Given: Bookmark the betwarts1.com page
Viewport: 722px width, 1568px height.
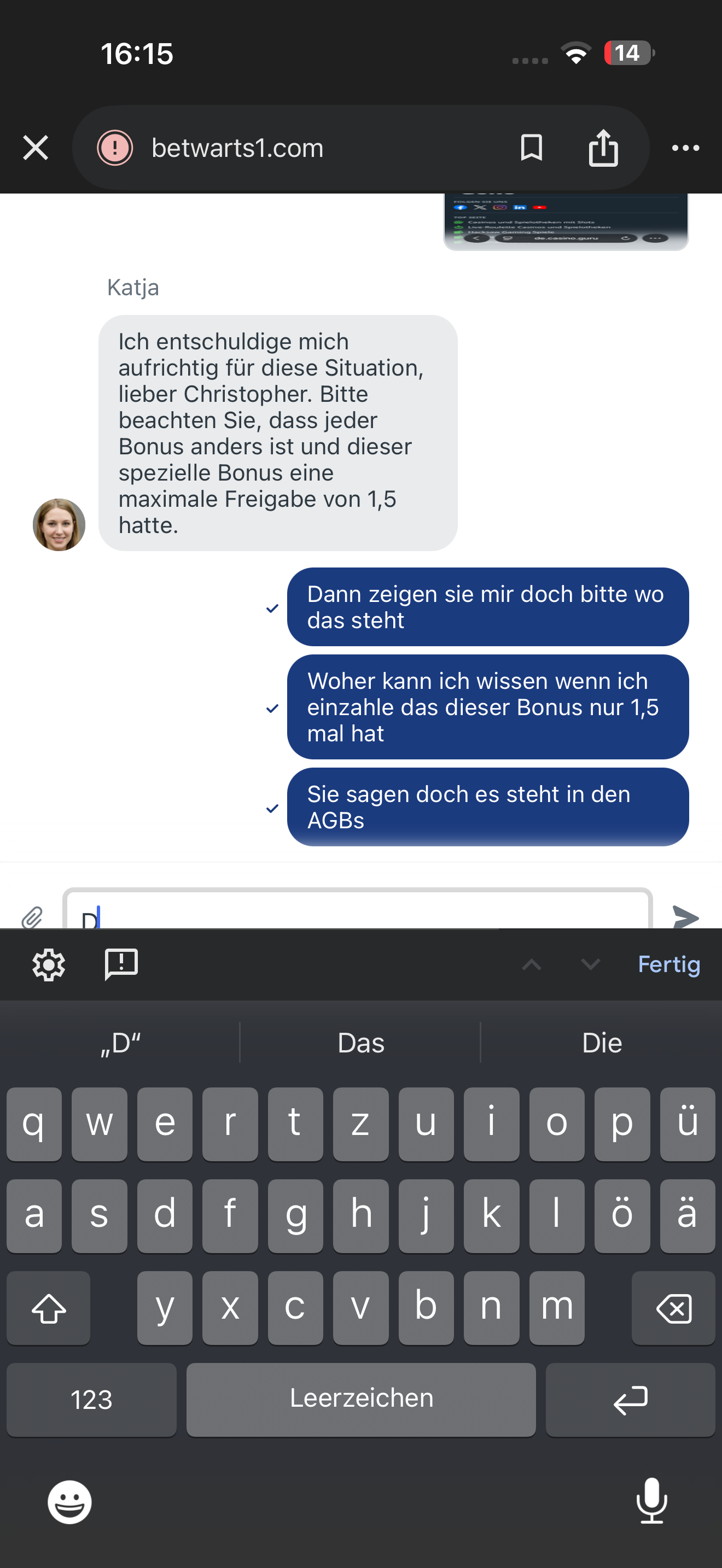Looking at the screenshot, I should [x=531, y=148].
